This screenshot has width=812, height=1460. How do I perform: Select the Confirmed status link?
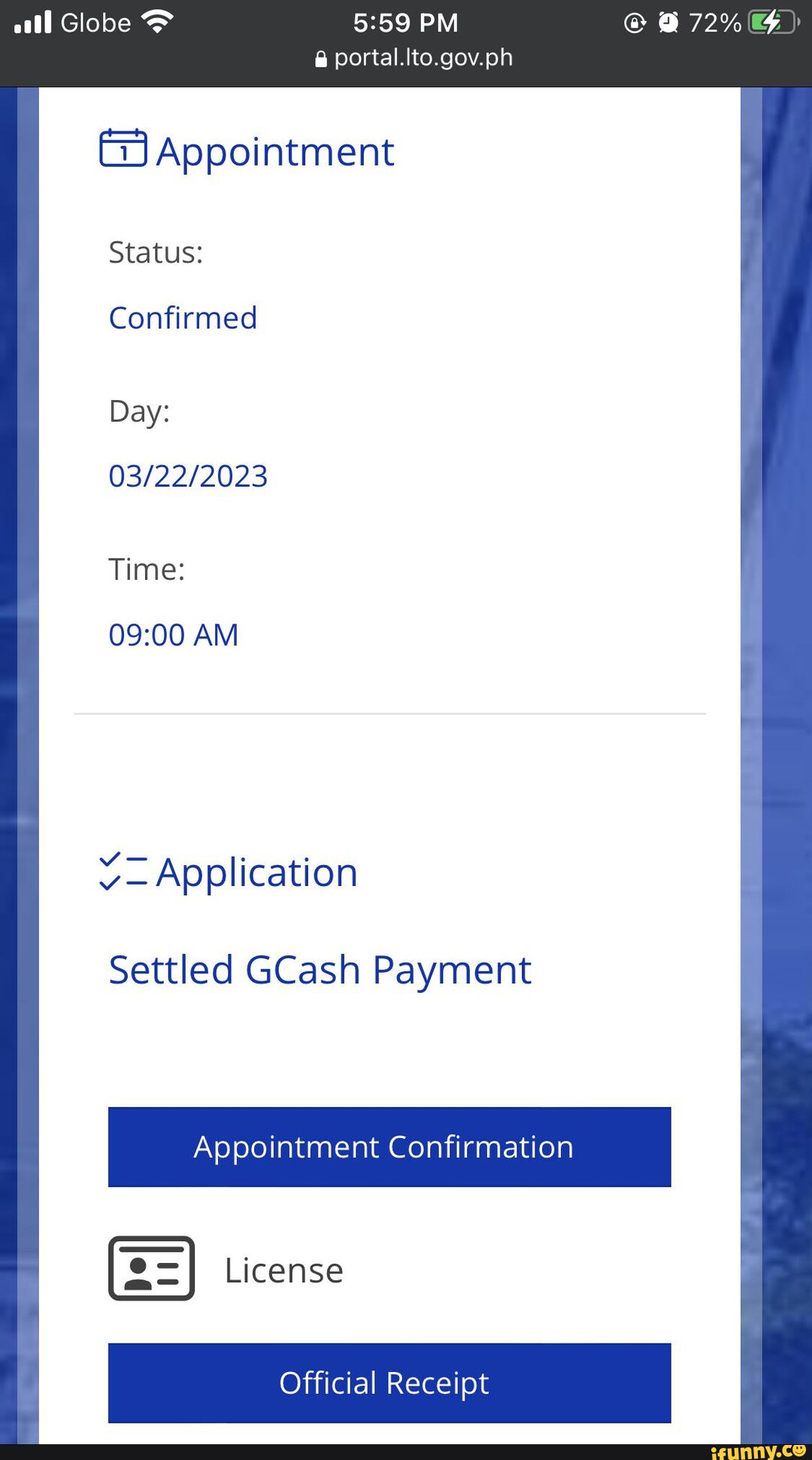tap(183, 318)
